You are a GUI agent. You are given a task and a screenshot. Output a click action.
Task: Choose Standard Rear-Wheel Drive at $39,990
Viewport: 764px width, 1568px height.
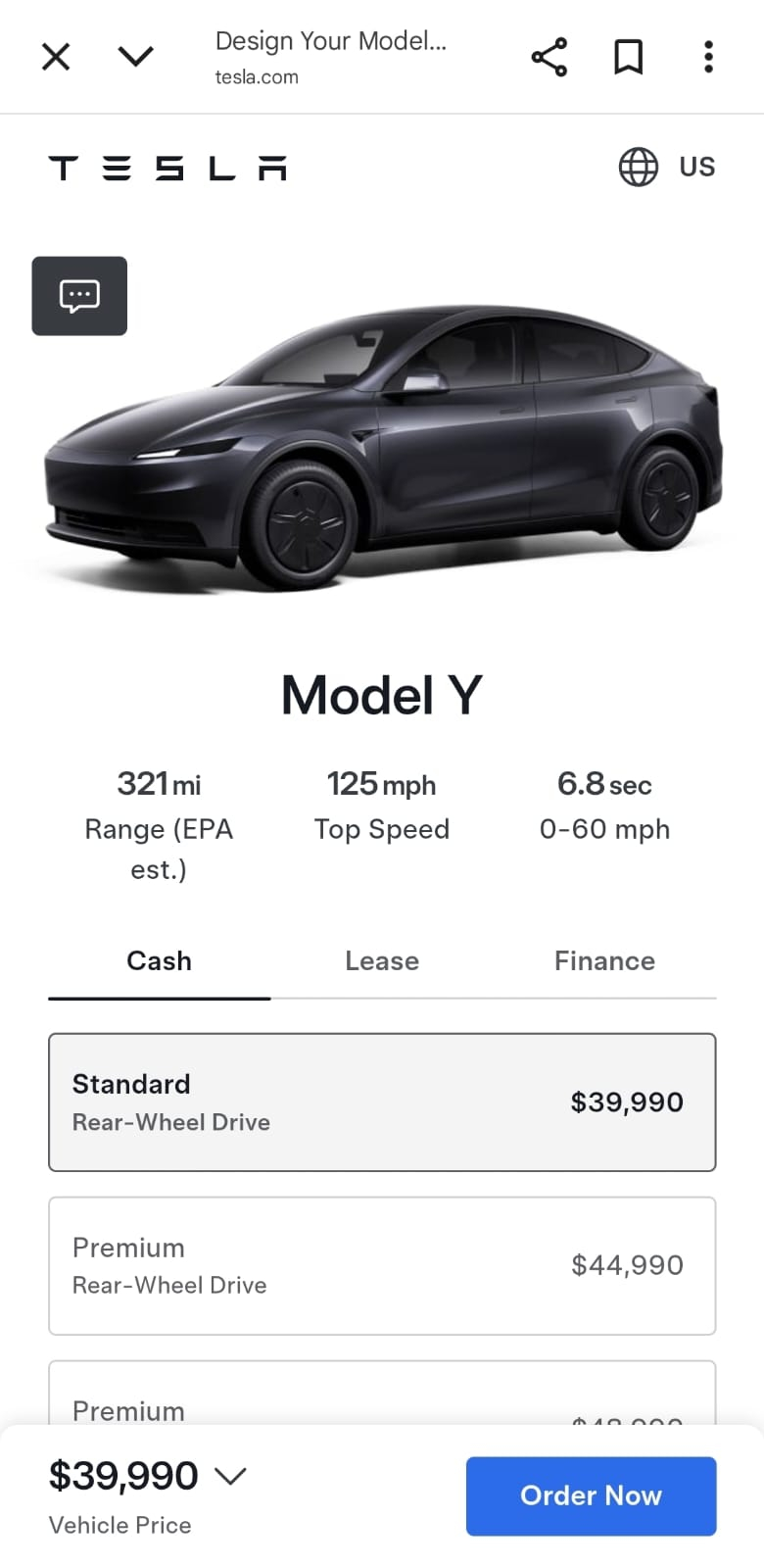[x=382, y=1102]
